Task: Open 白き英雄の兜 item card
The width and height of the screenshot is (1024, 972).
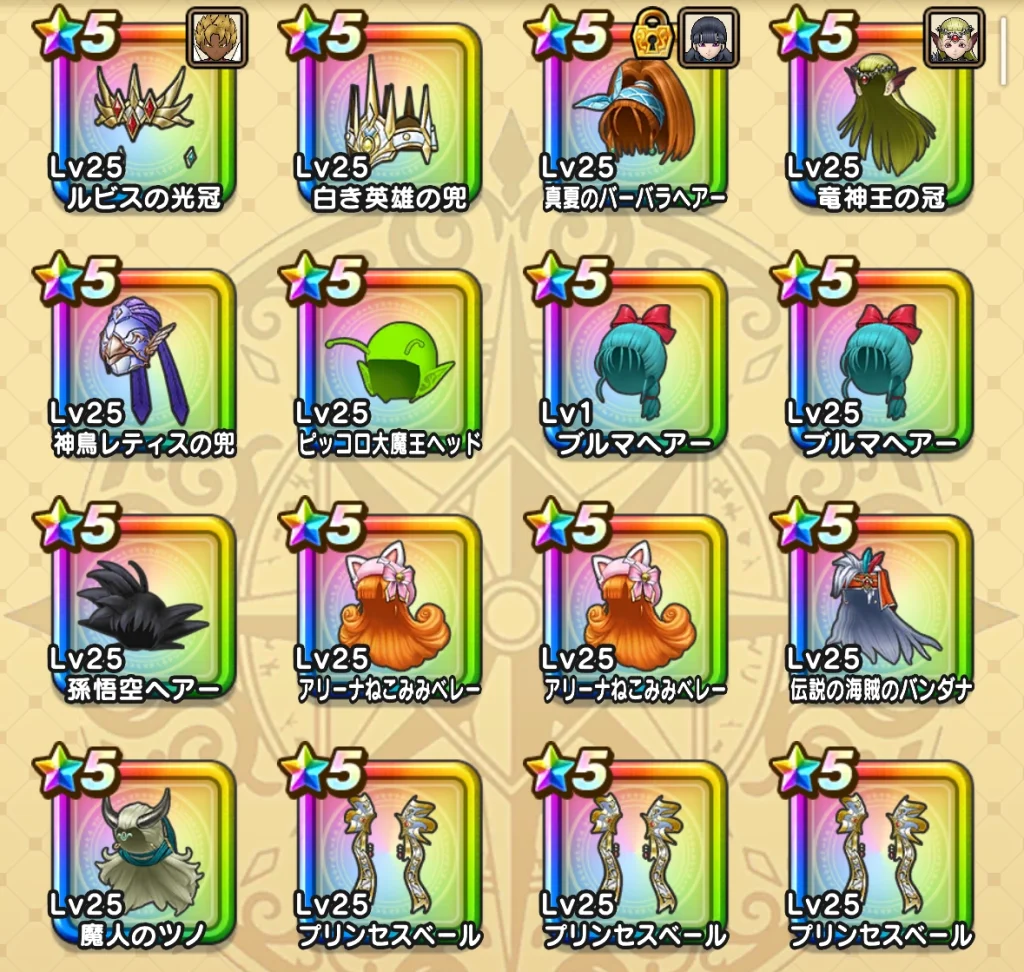Action: click(386, 120)
